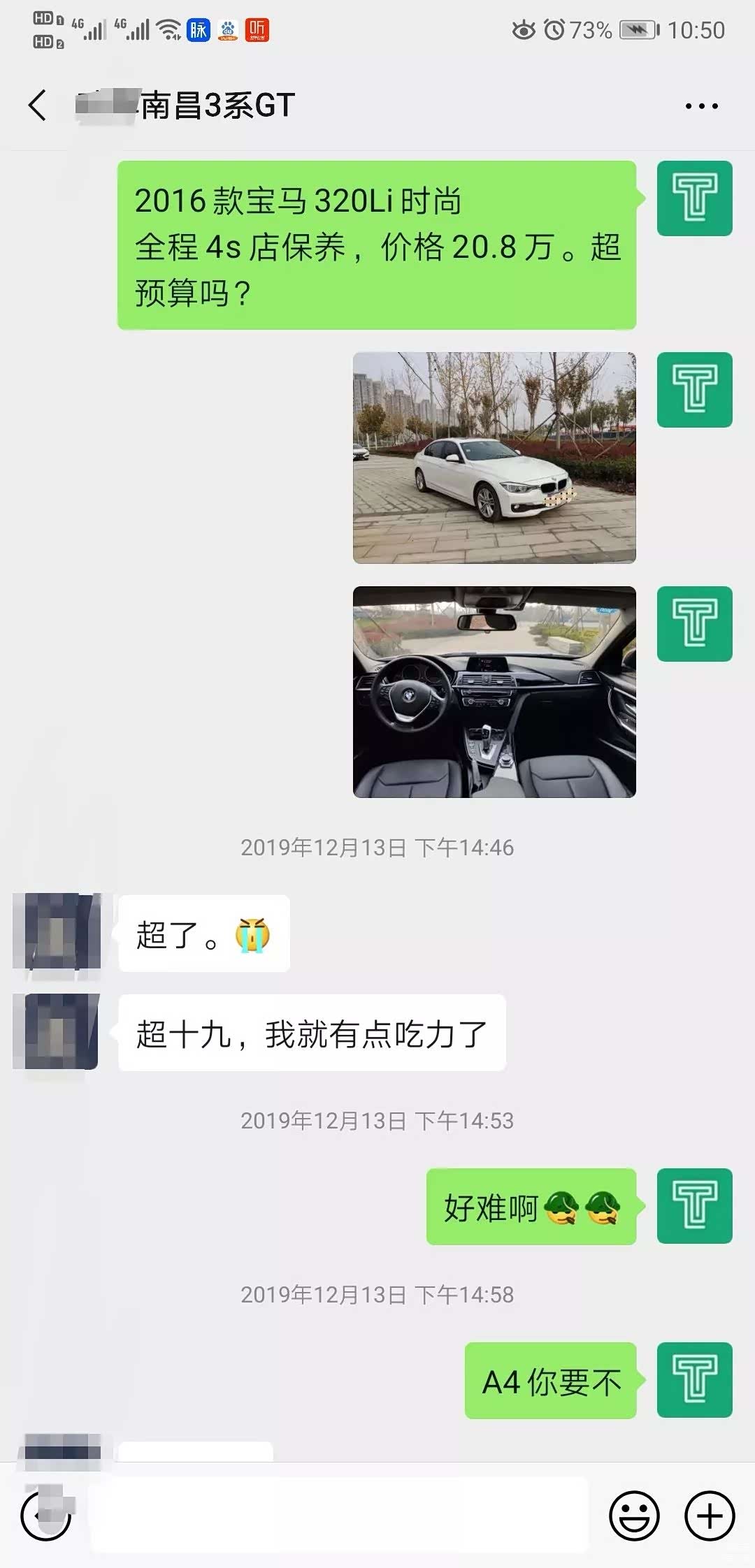Image resolution: width=755 pixels, height=1568 pixels.
Task: Open the plus attachment menu
Action: (709, 1516)
